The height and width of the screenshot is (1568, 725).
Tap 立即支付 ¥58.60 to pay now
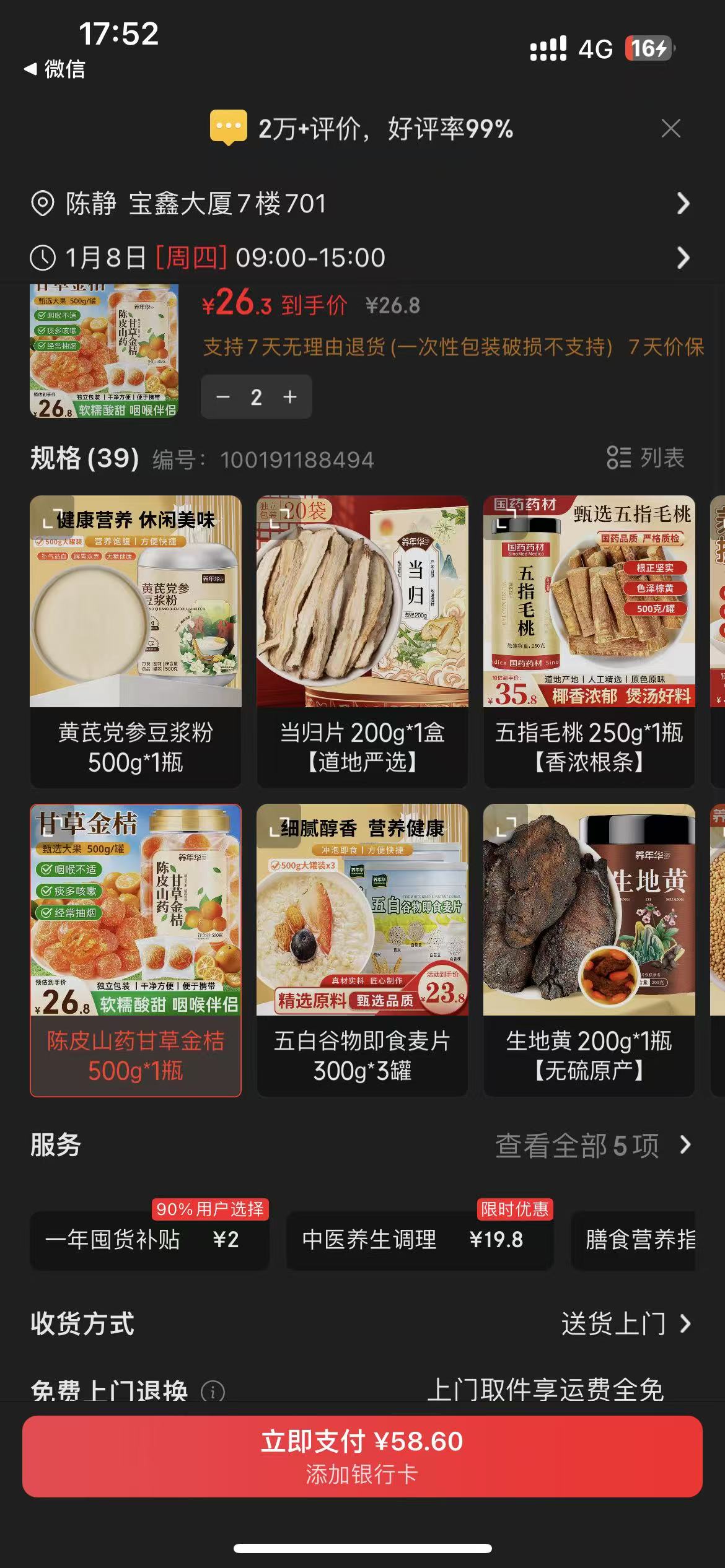(x=362, y=1457)
